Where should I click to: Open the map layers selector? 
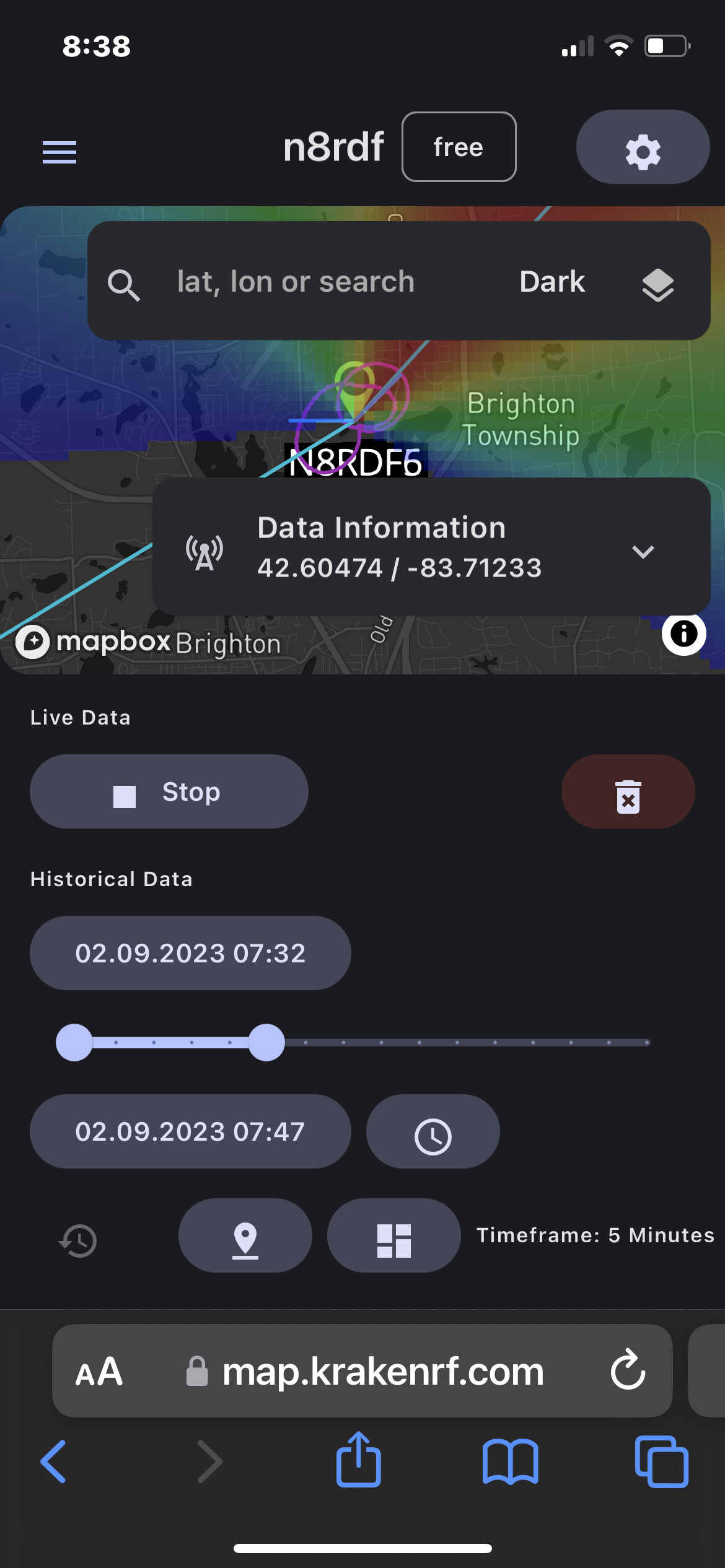pos(657,284)
